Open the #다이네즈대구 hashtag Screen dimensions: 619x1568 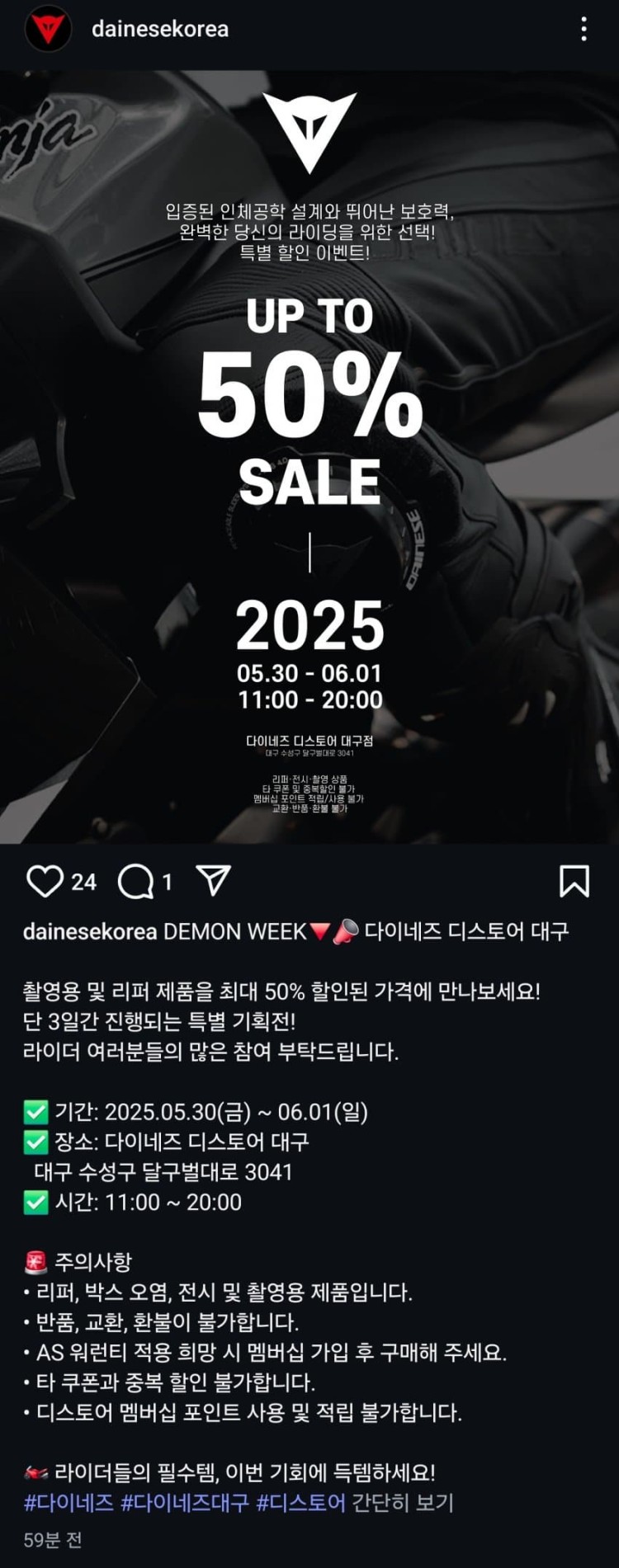[185, 1502]
